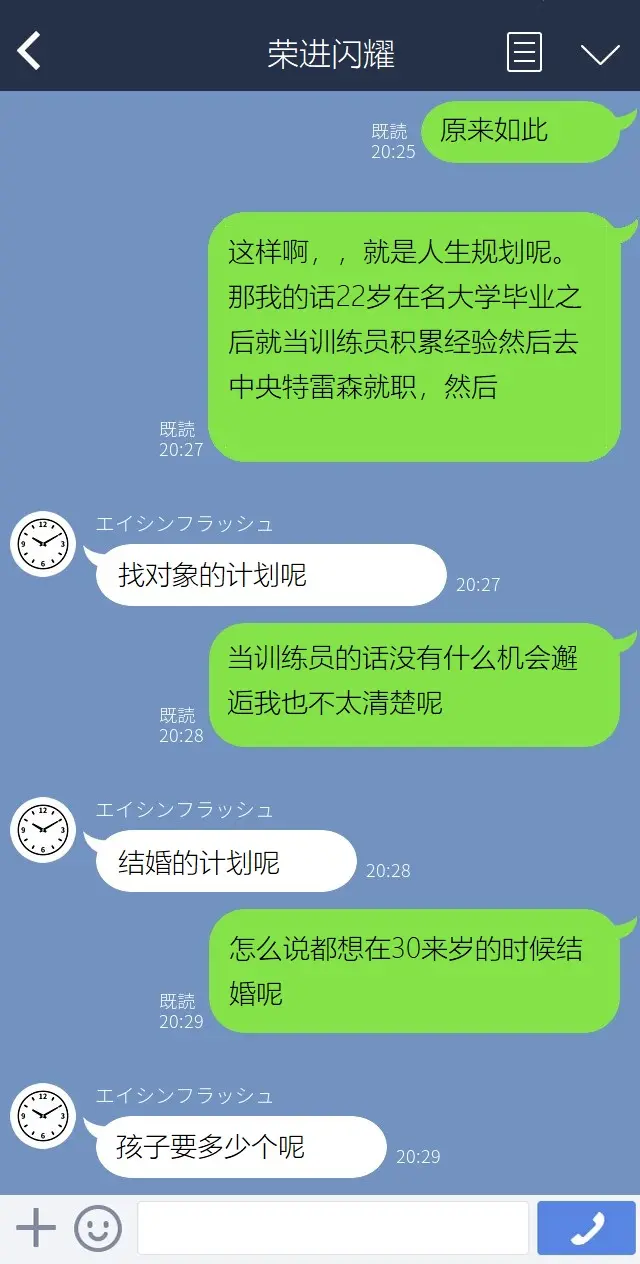Open the plus attachment menu
Viewport: 640px width, 1264px height.
point(36,1227)
